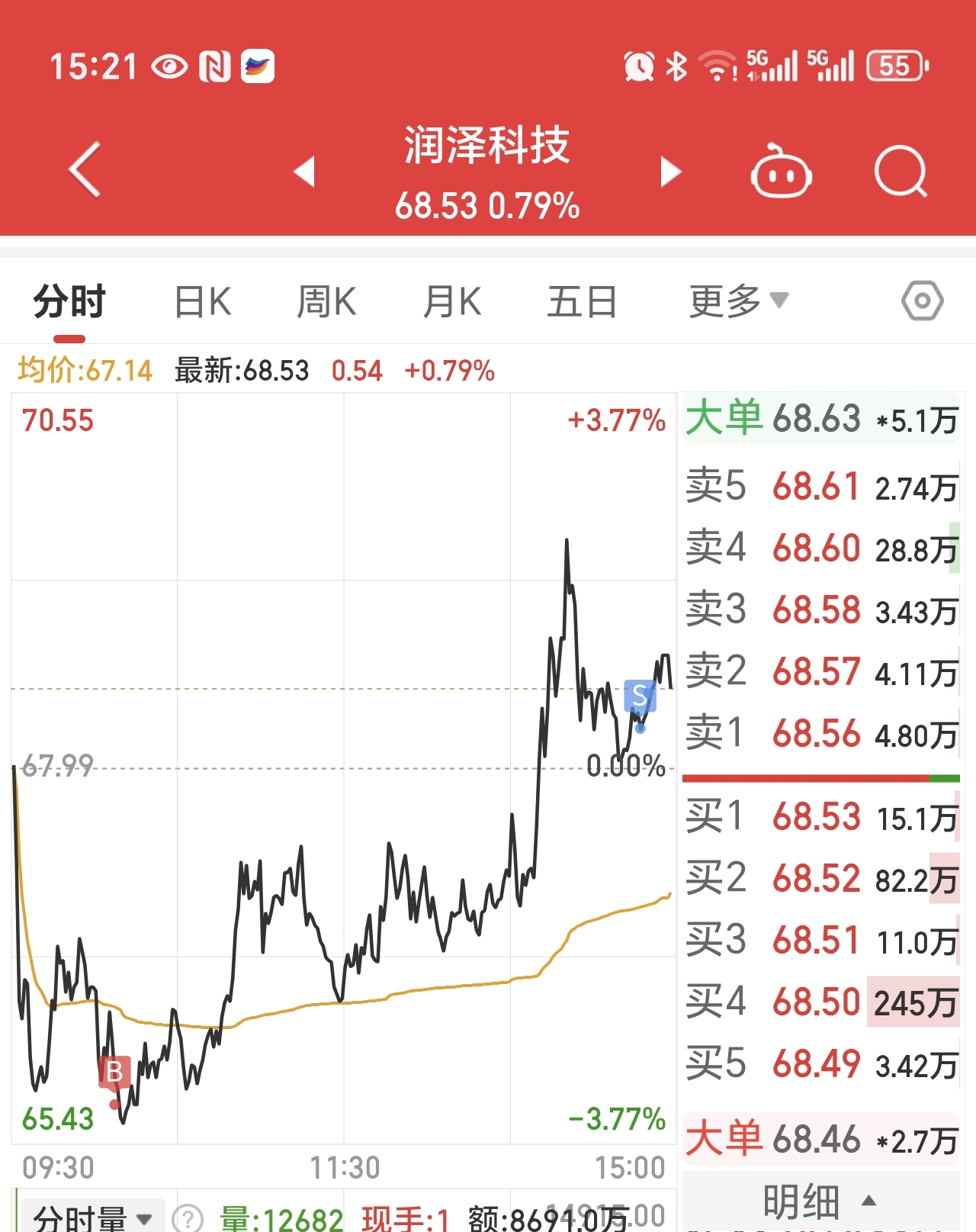This screenshot has width=976, height=1232.
Task: Click the back arrow to exit stock page
Action: click(x=84, y=169)
